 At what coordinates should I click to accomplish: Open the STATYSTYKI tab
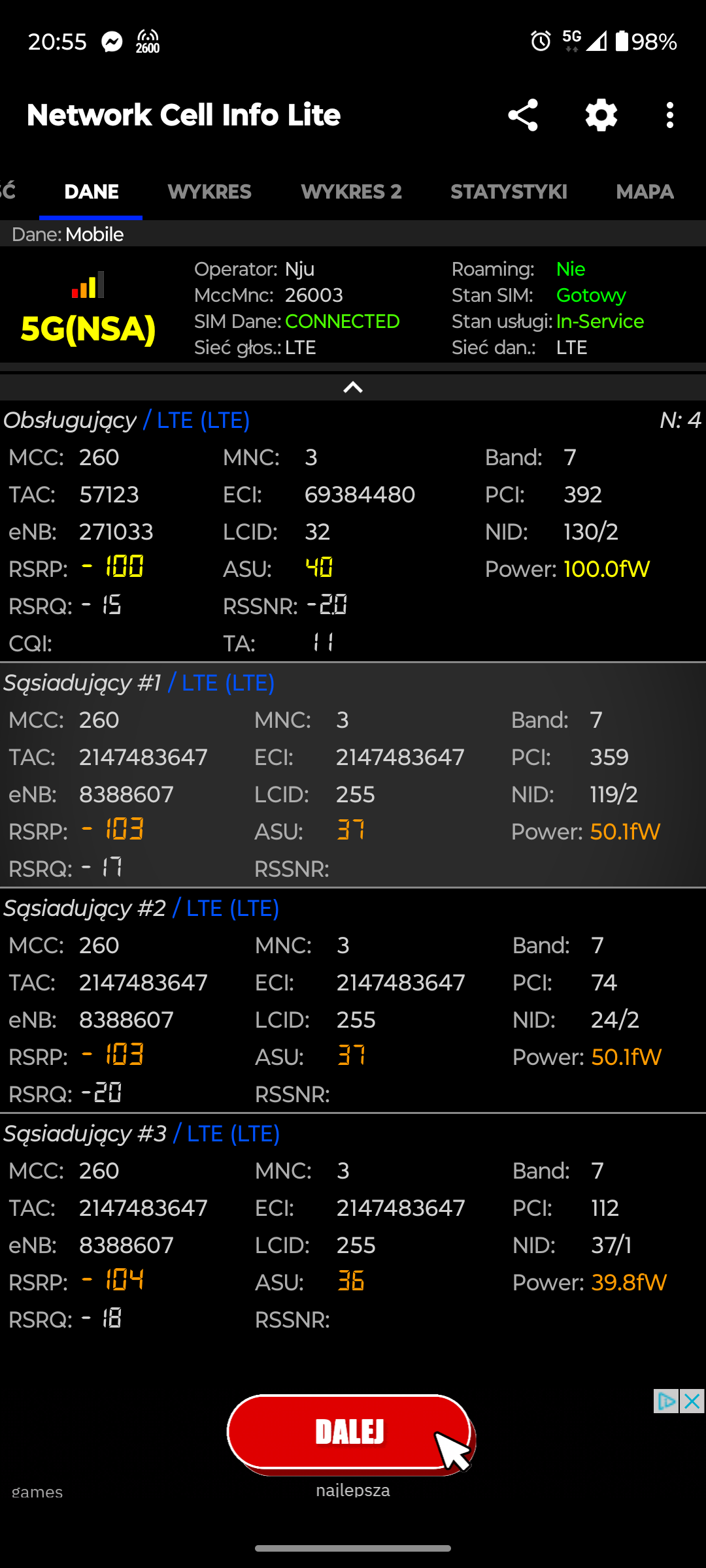(x=509, y=191)
